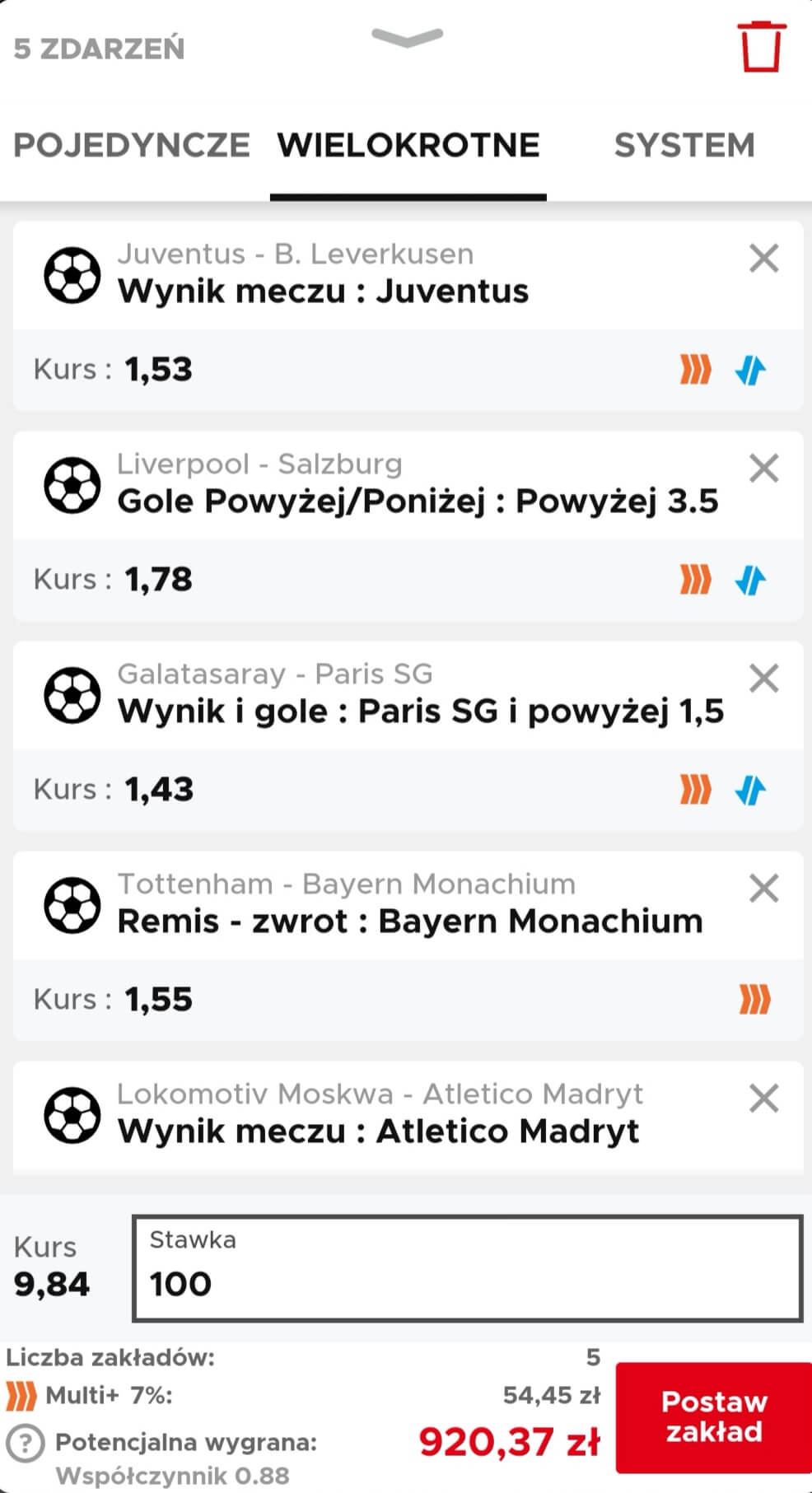Screen dimensions: 812x1493
Task: Place the bet with Postaw zakład
Action: [x=713, y=1416]
